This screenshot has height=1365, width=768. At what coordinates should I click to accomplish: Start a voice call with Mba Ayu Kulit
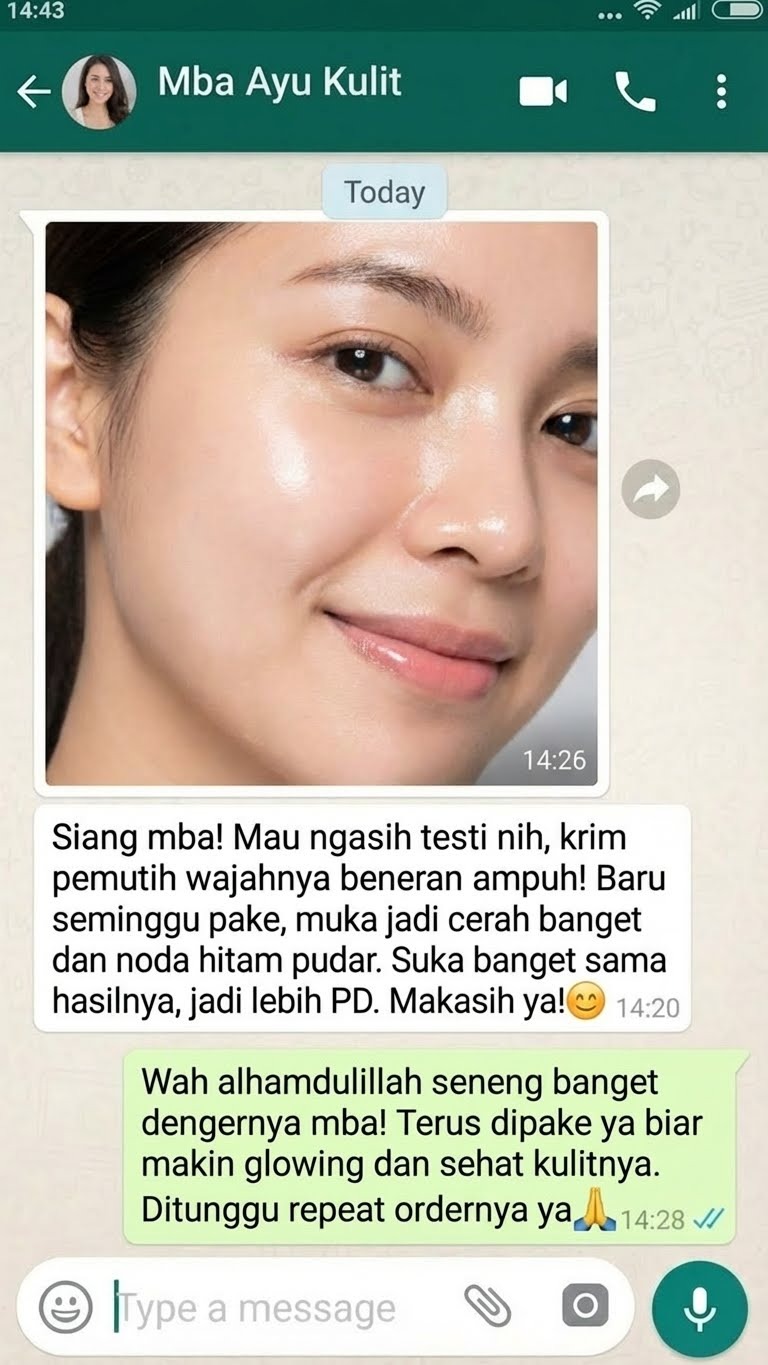pos(635,92)
